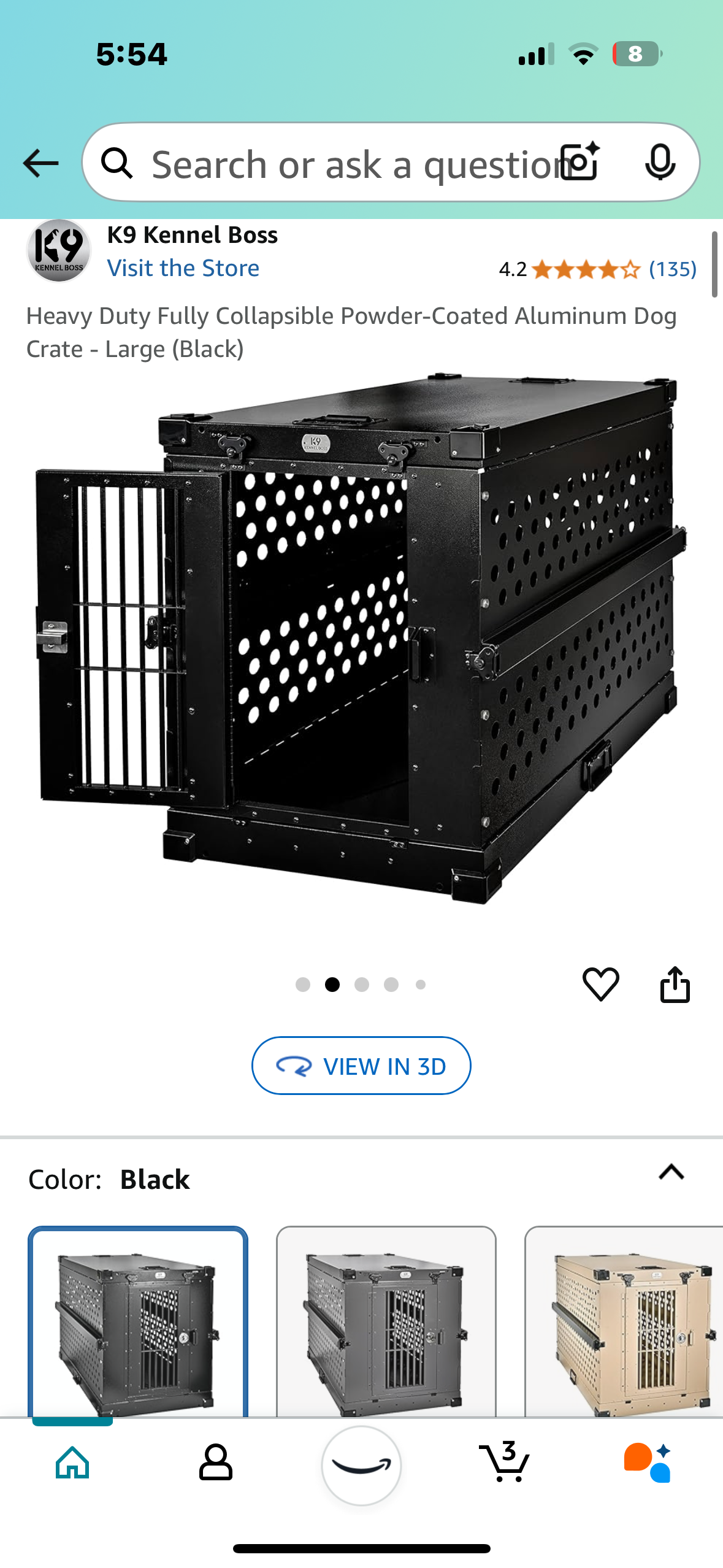
Task: Choose the gray crate color option
Action: (x=386, y=1322)
